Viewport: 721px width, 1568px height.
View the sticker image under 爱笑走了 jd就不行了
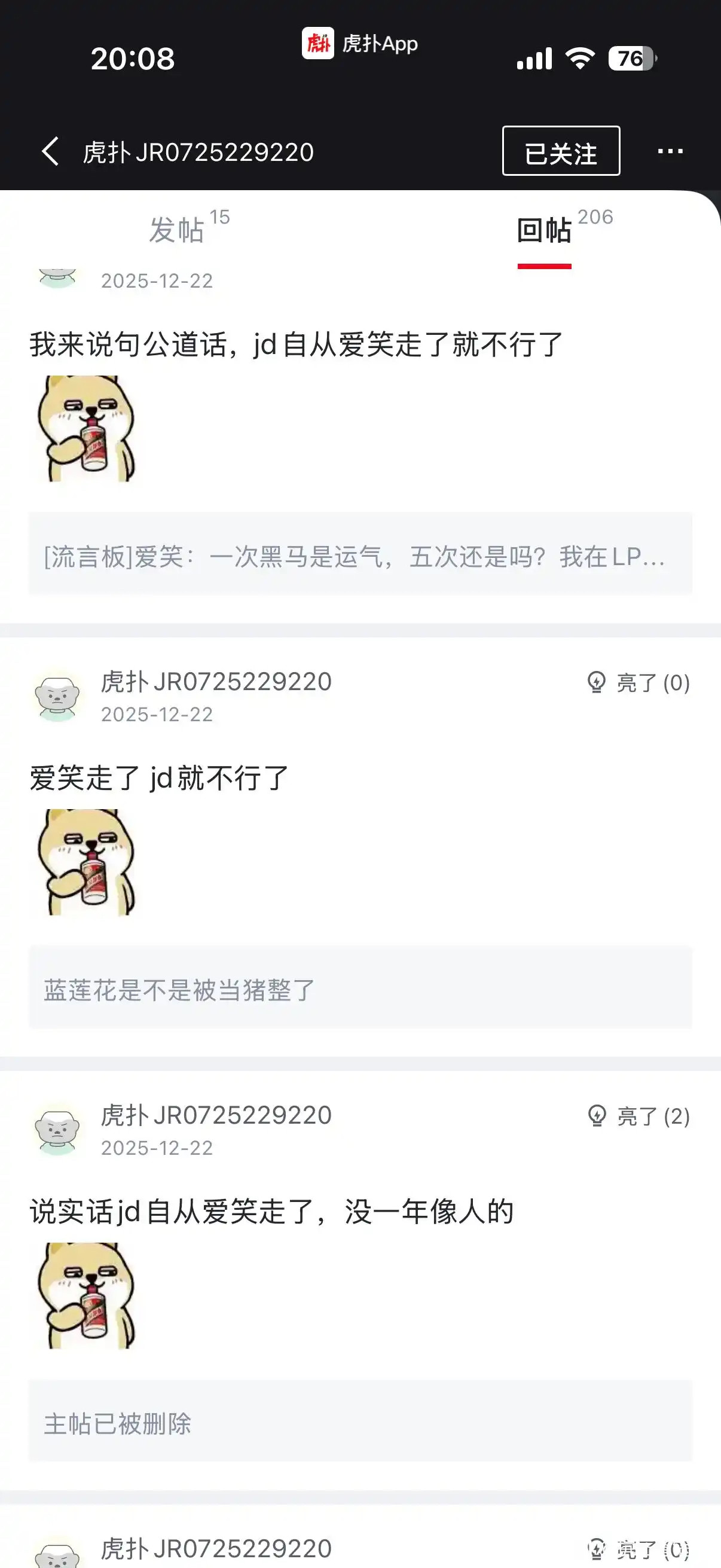pyautogui.click(x=85, y=862)
